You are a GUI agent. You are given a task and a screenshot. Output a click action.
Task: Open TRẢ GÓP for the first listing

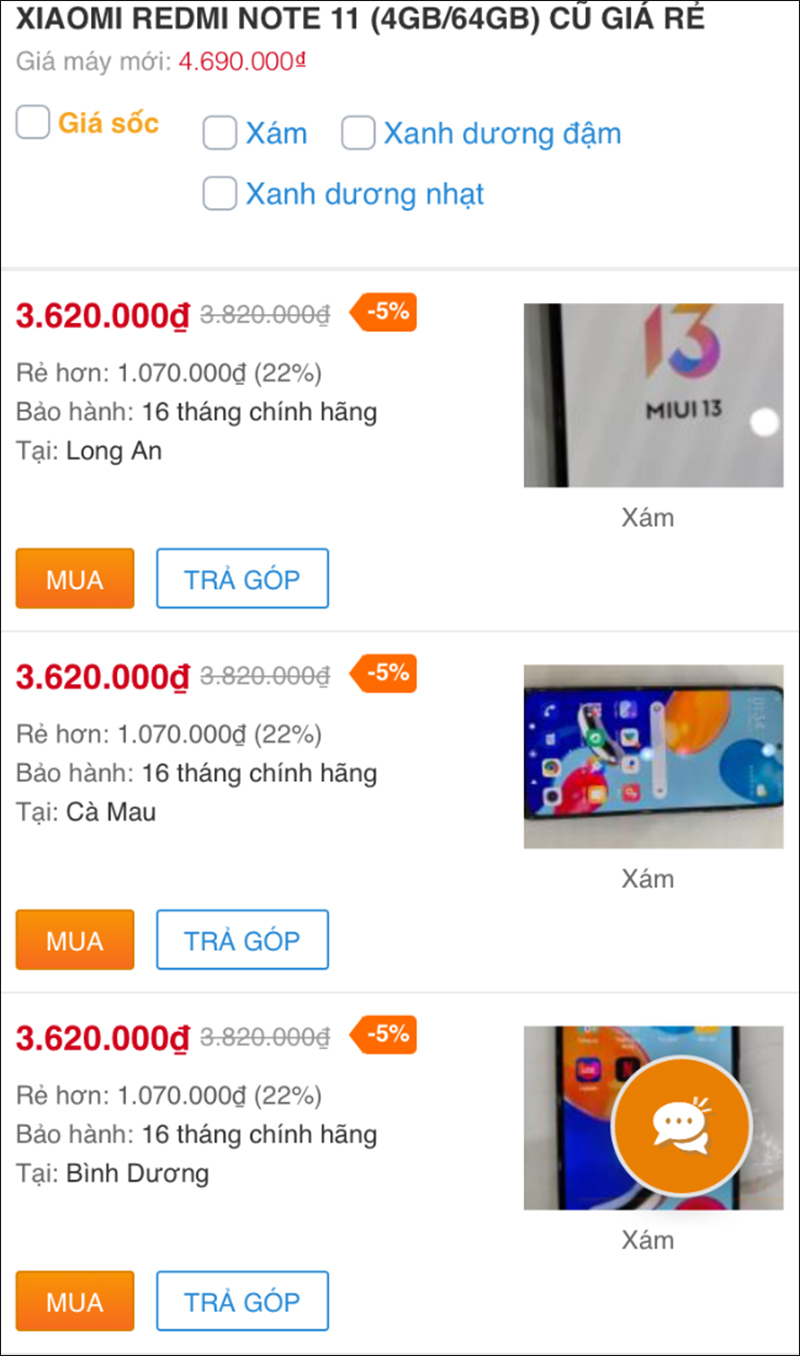click(242, 578)
